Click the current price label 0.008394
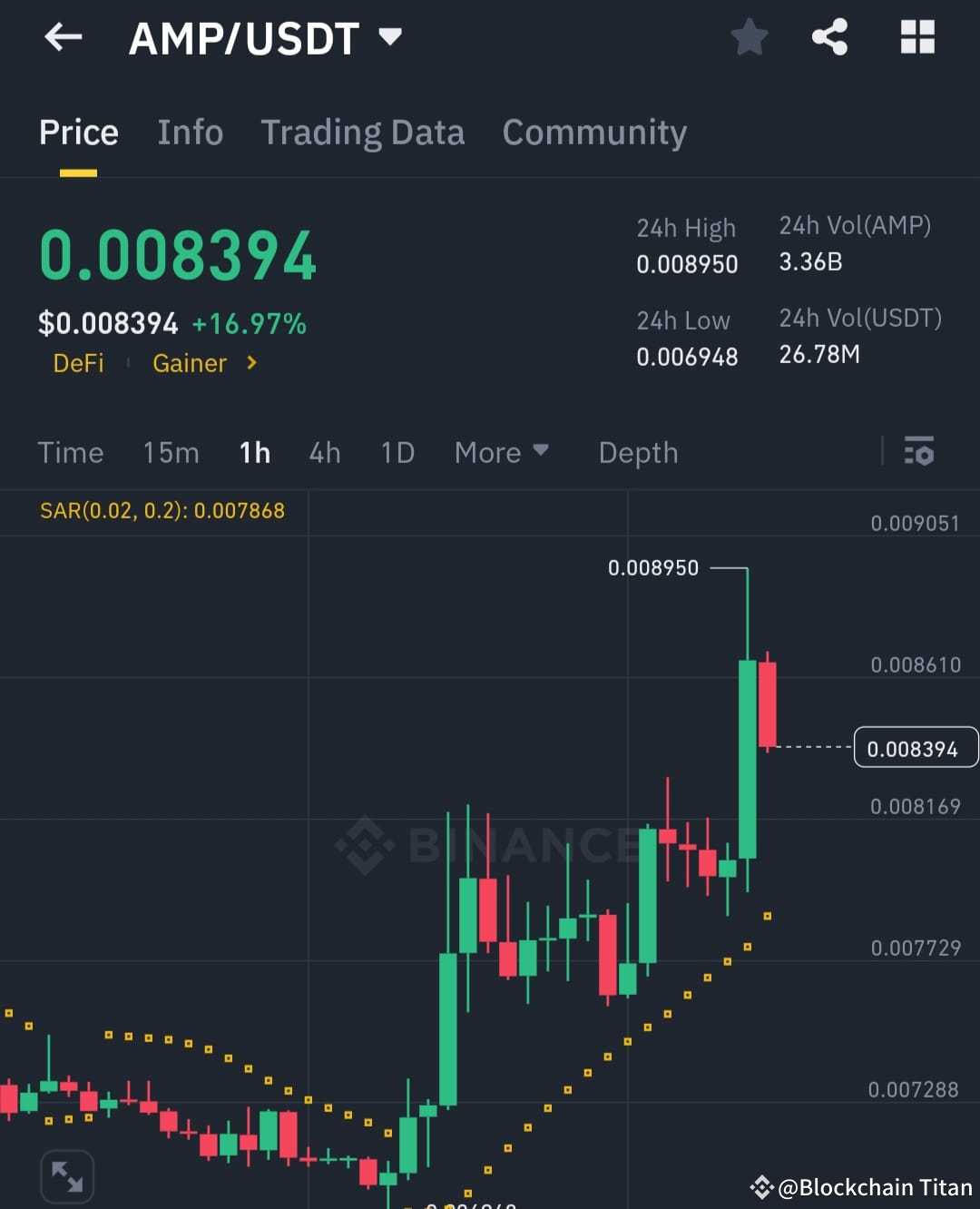The width and height of the screenshot is (980, 1209). [x=913, y=748]
